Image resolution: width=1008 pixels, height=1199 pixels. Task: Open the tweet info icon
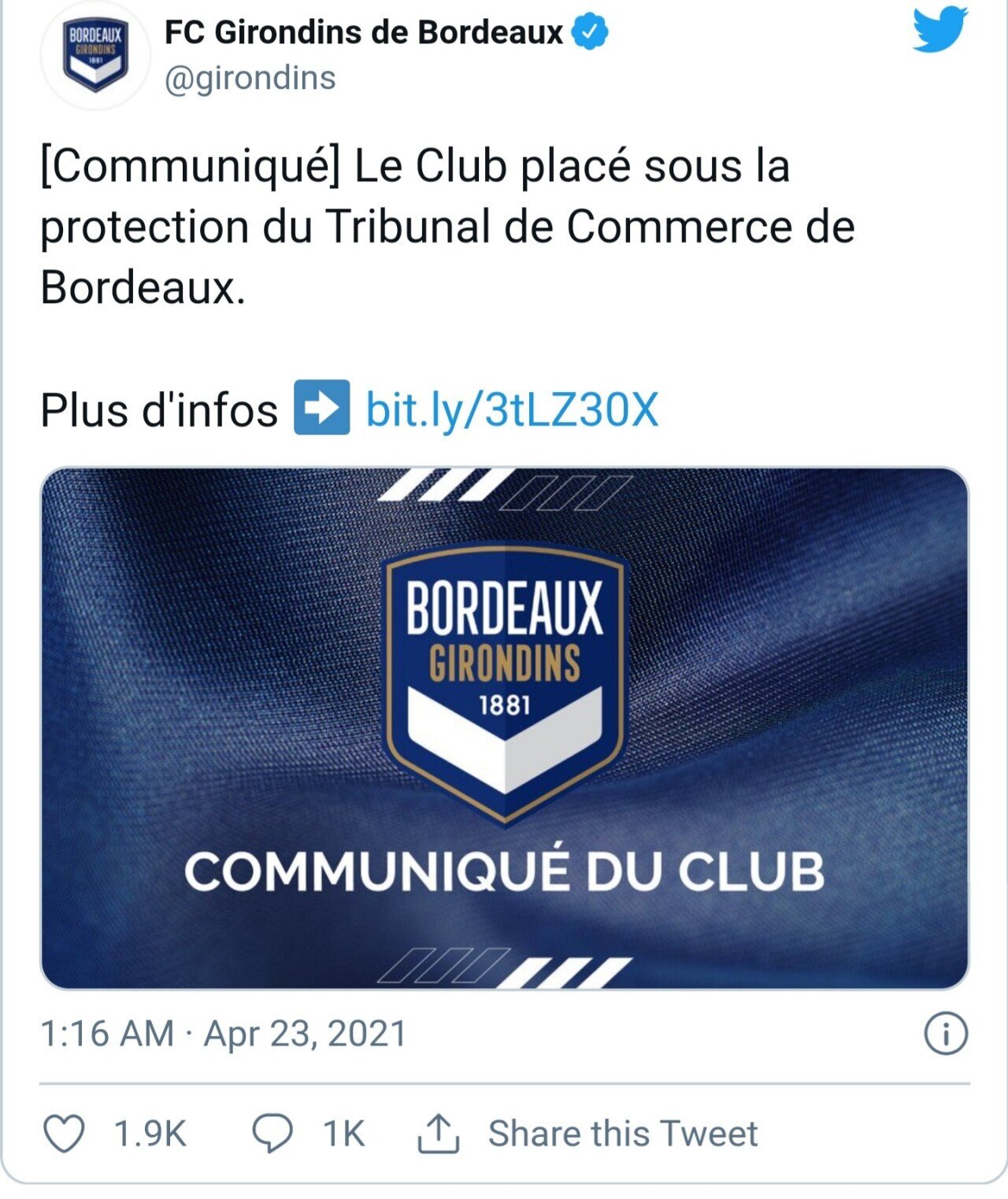[945, 1034]
